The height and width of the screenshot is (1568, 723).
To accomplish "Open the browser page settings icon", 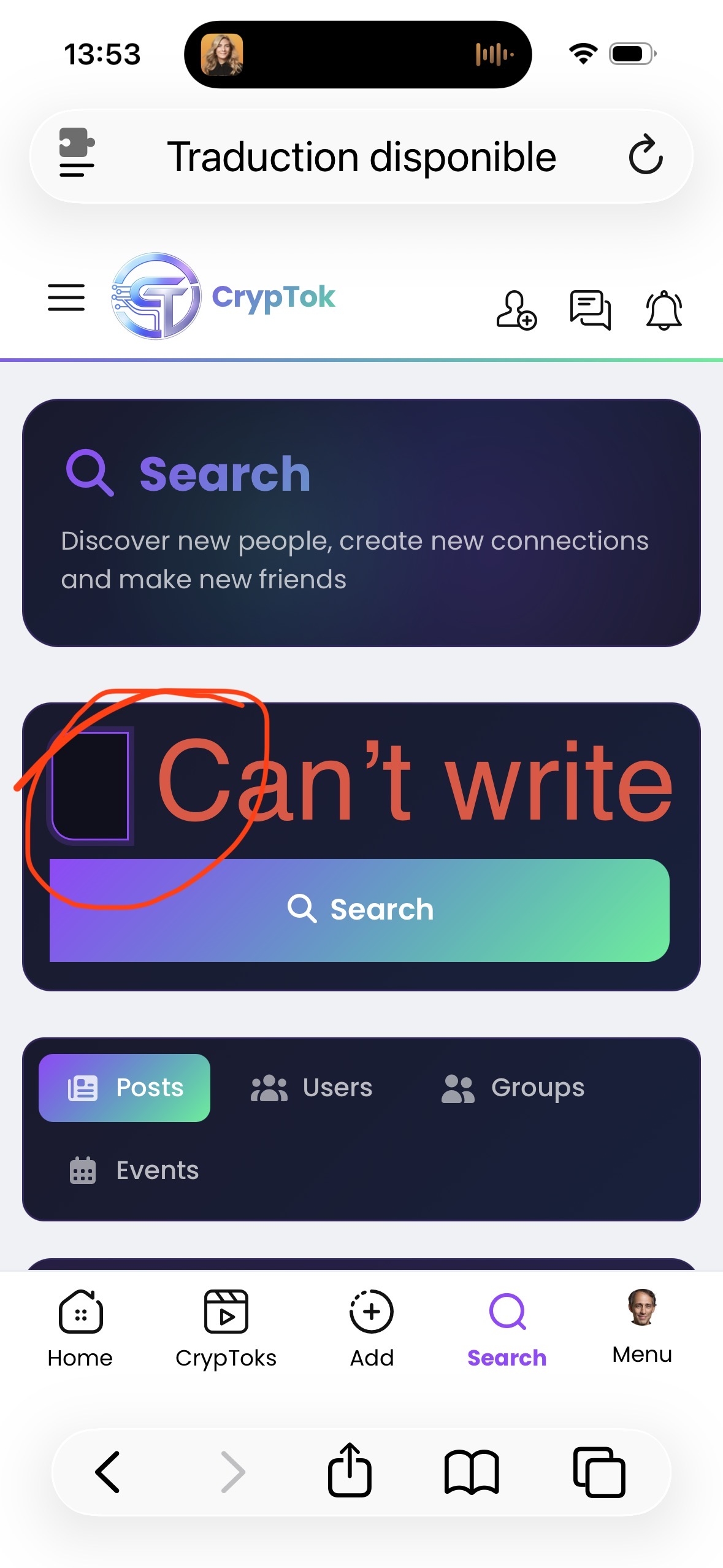I will tap(77, 152).
